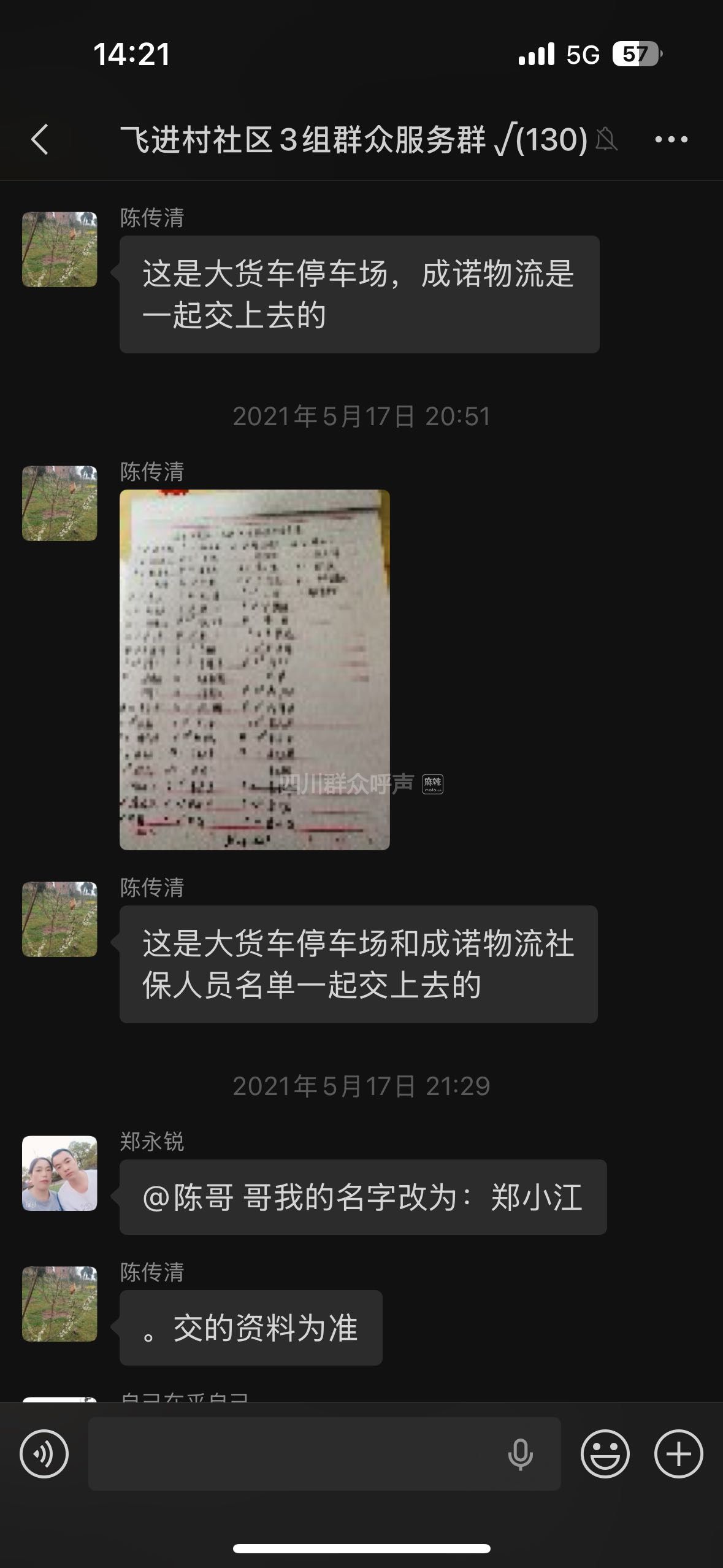723x1568 pixels.
Task: Open the blurry name list photo
Action: pos(254,669)
